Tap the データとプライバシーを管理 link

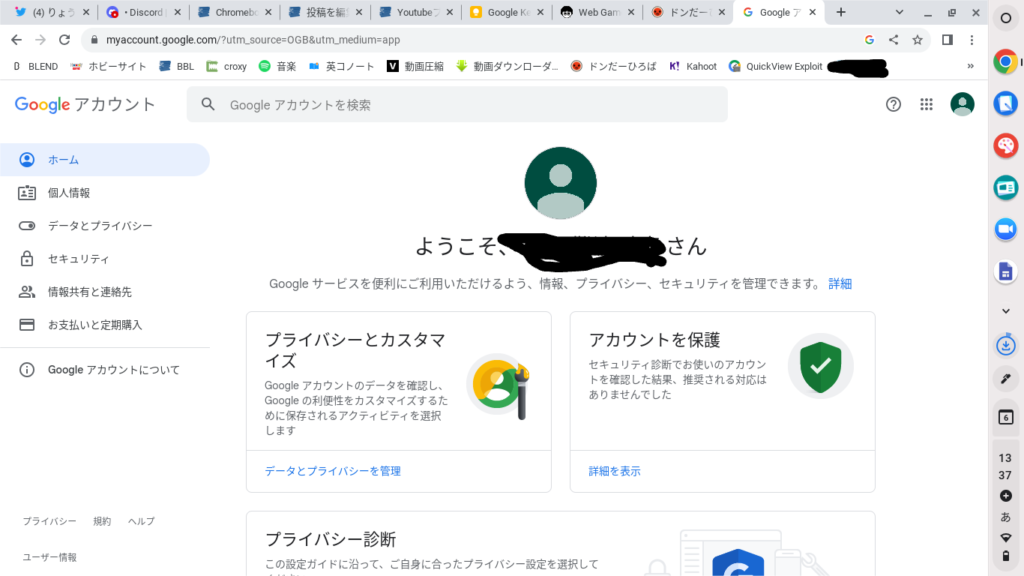click(332, 471)
